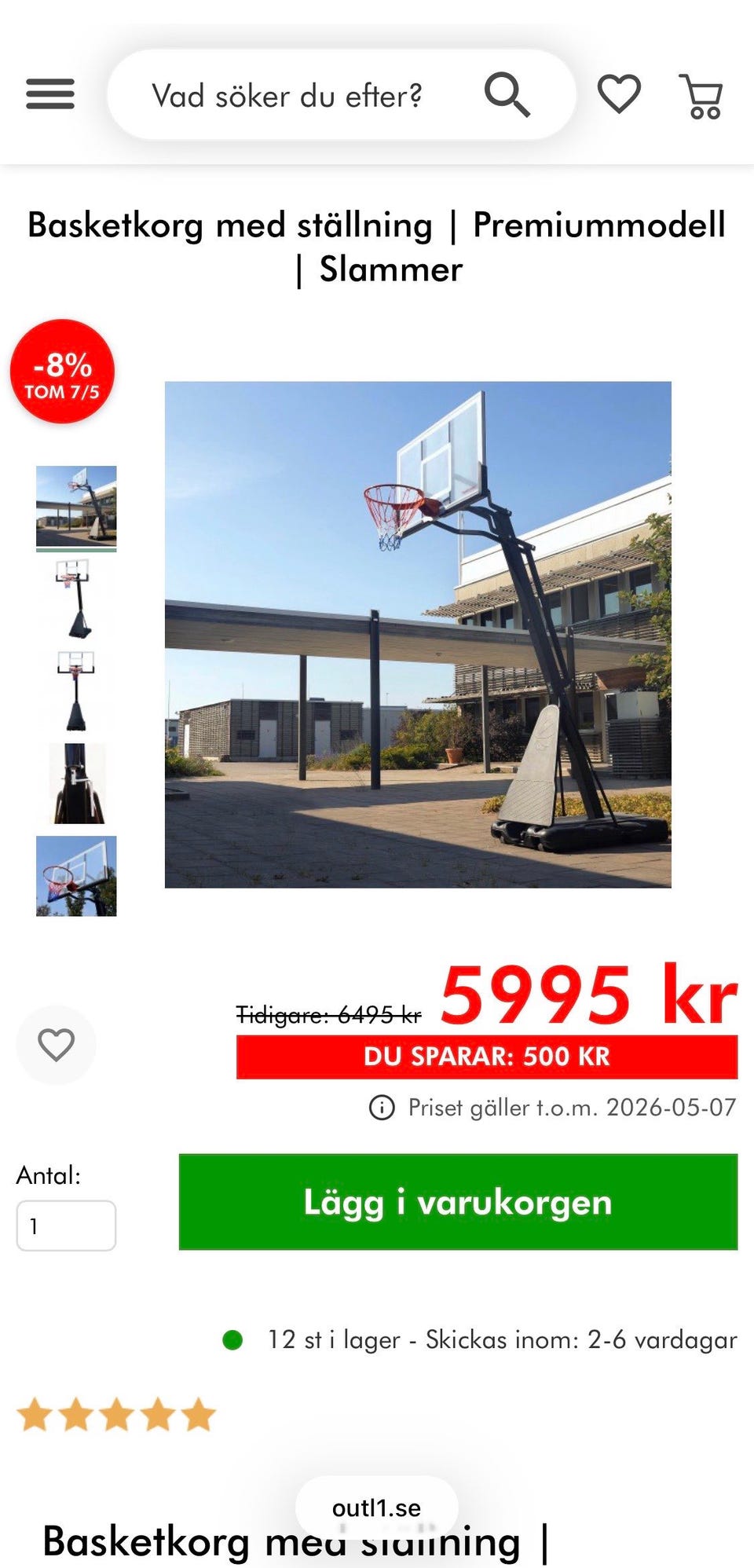Screen dimensions: 754x1568
Task: Open the hamburger navigation menu
Action: [x=49, y=94]
